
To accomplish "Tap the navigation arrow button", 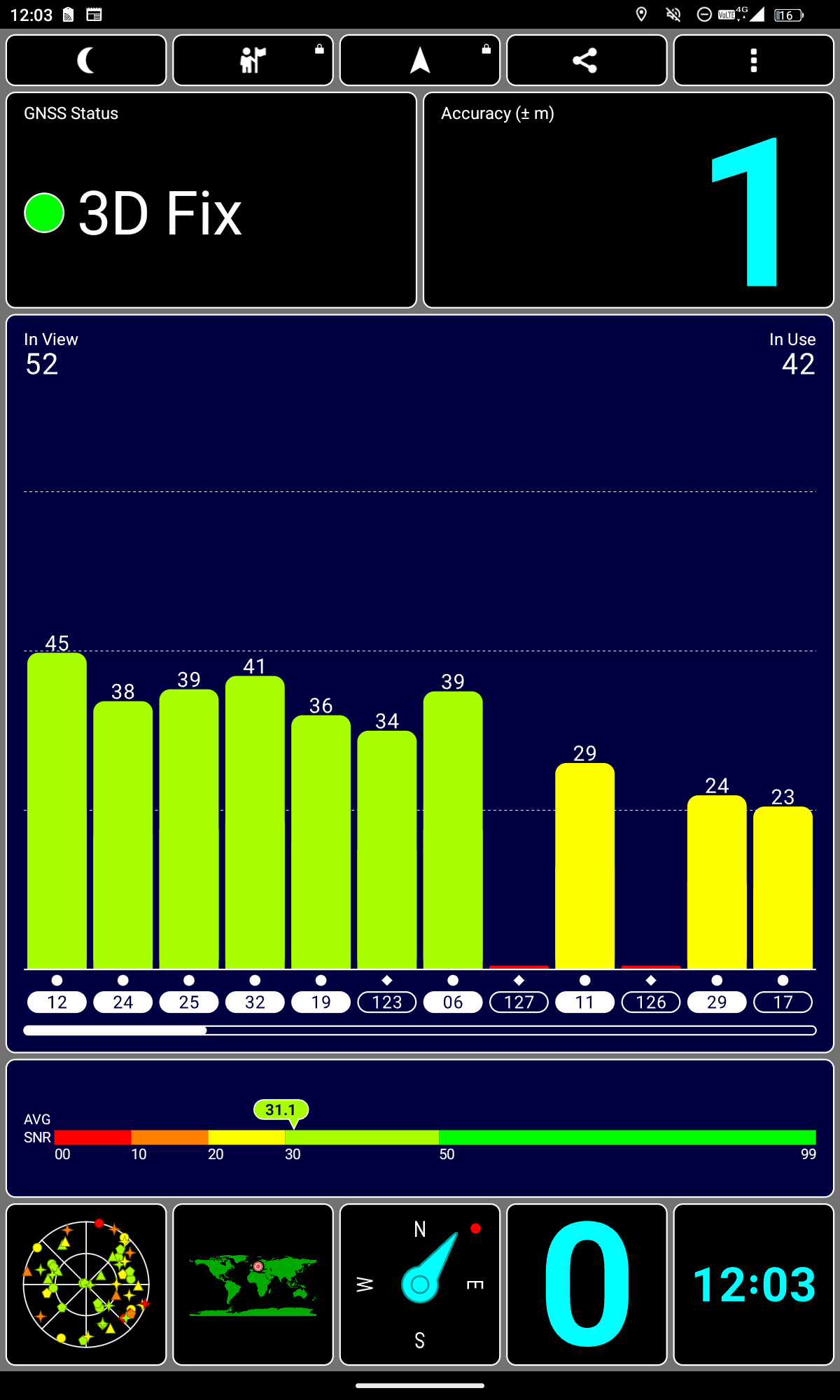I will (420, 60).
